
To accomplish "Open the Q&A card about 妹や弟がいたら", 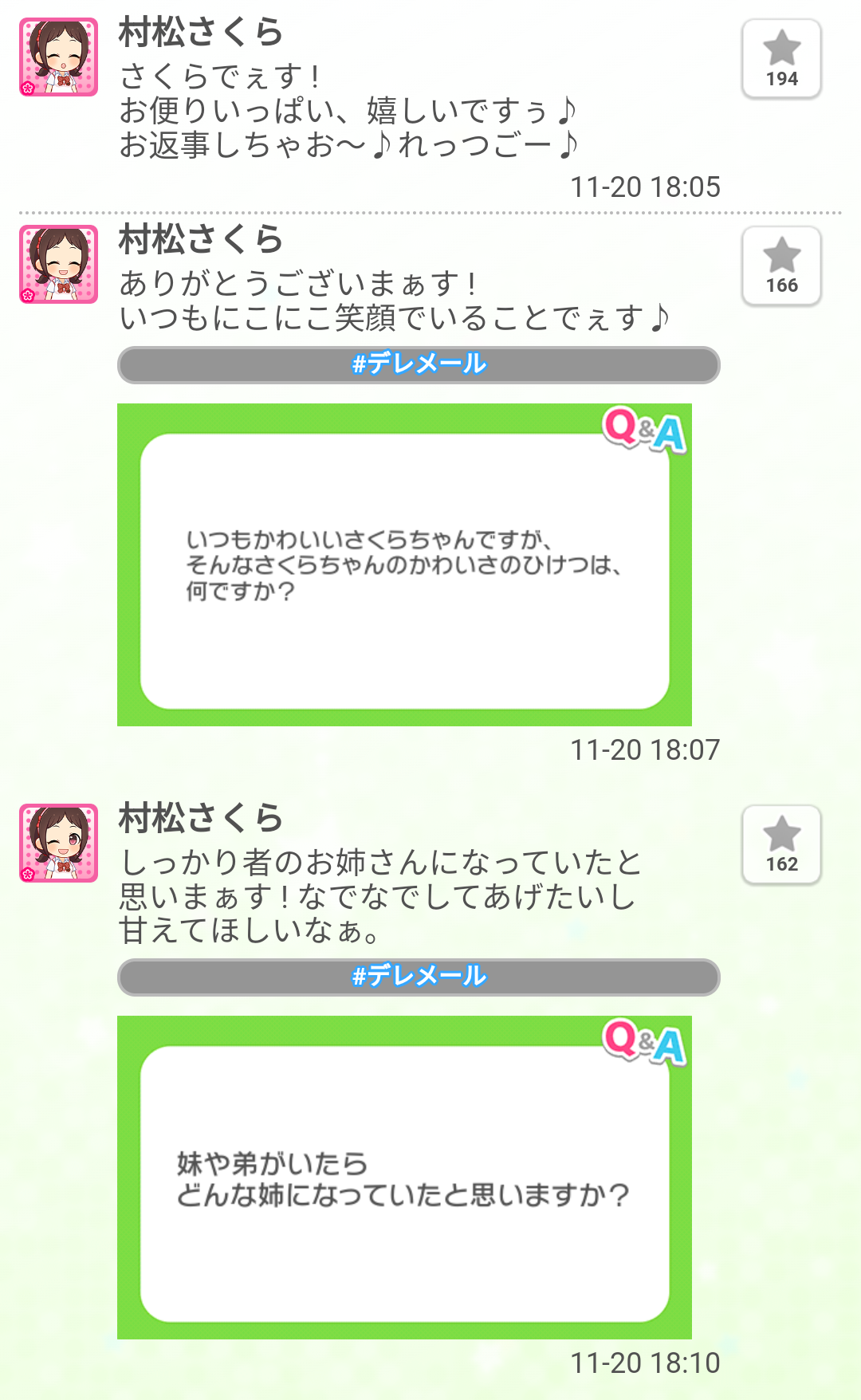I will point(404,1177).
